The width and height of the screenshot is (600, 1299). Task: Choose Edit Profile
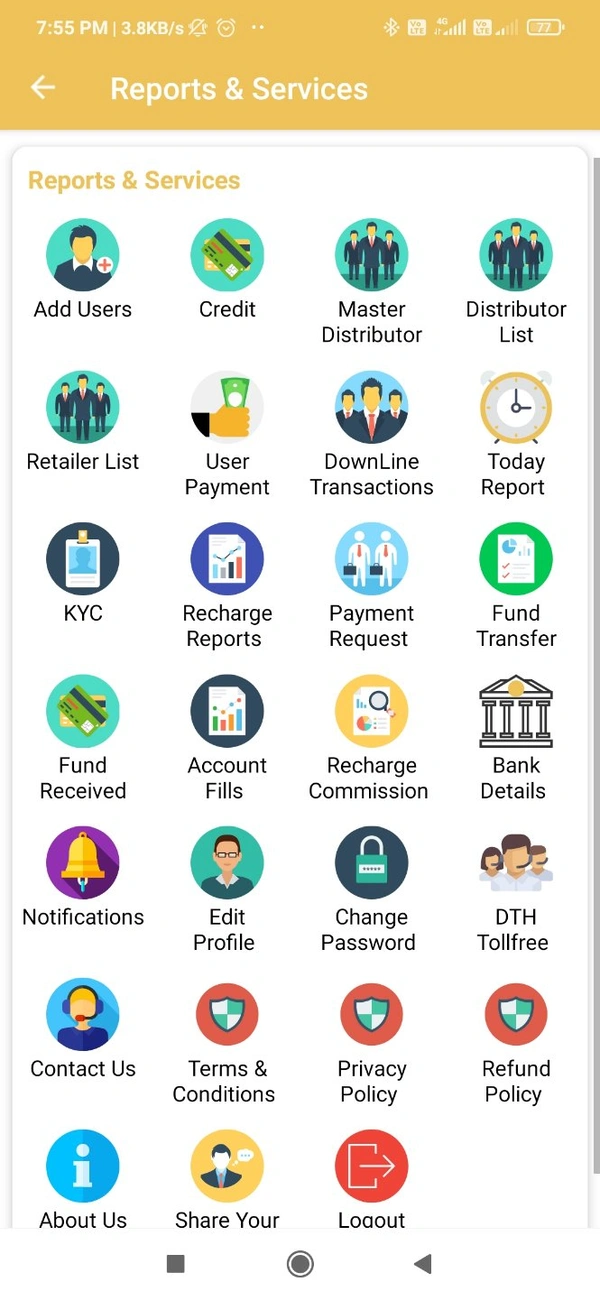(227, 864)
